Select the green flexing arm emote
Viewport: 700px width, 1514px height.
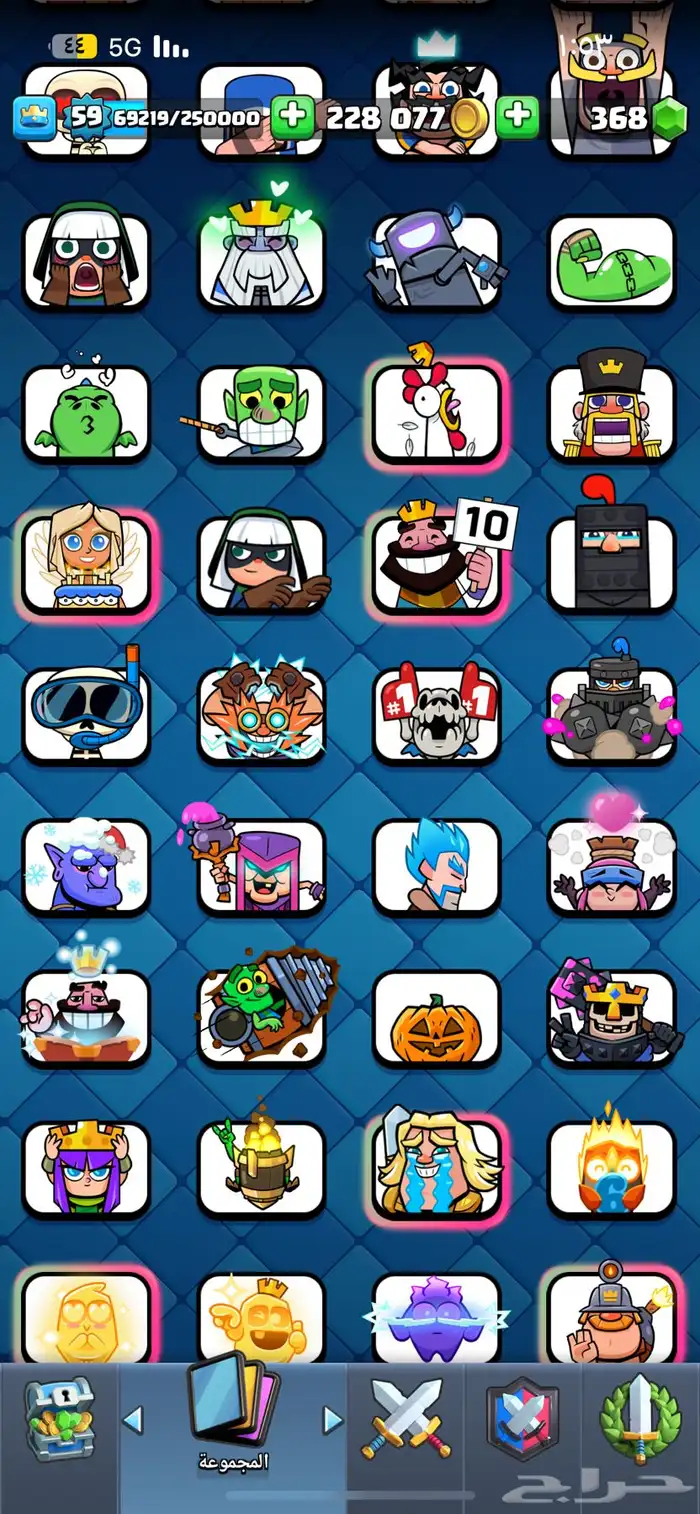click(611, 261)
